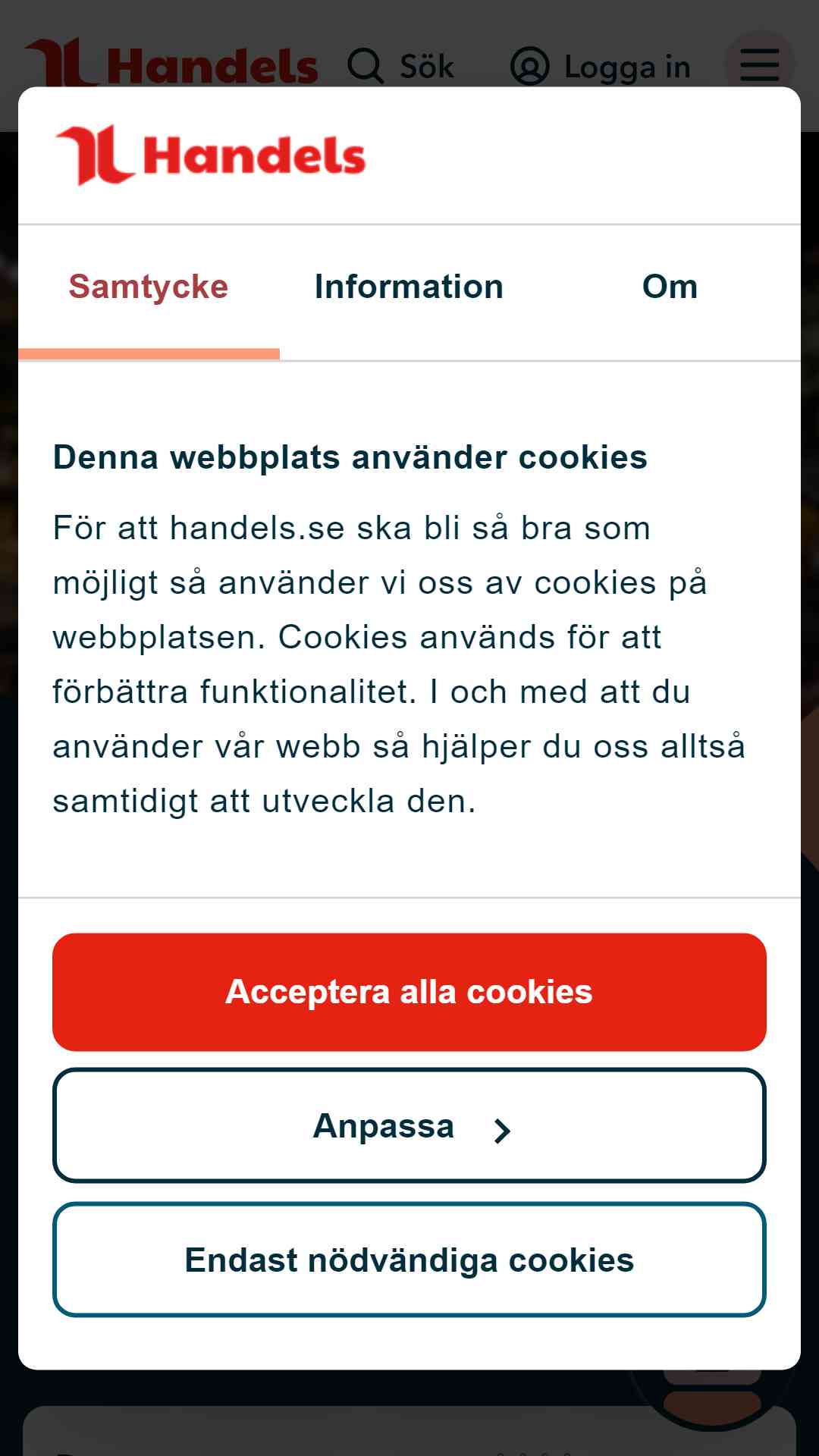Image resolution: width=819 pixels, height=1456 pixels.
Task: Accept all cookies with the red button
Action: click(409, 992)
